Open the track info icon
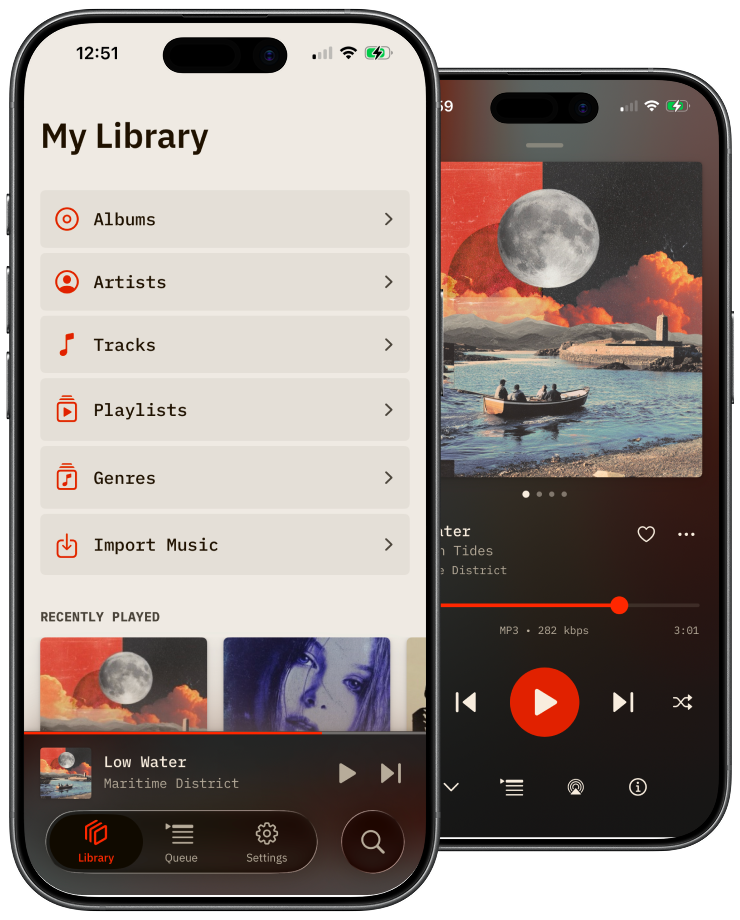This screenshot has height=920, width=740. tap(638, 787)
